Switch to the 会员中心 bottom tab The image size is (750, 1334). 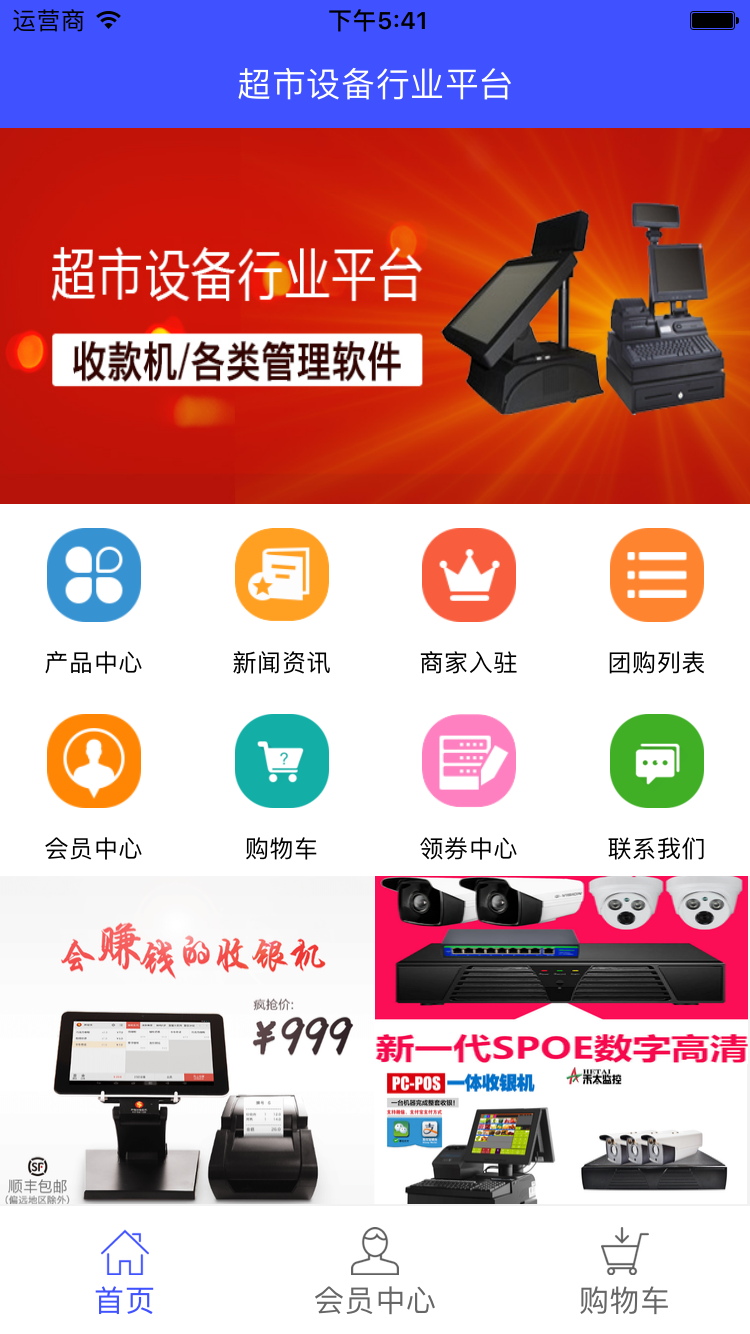point(375,1272)
